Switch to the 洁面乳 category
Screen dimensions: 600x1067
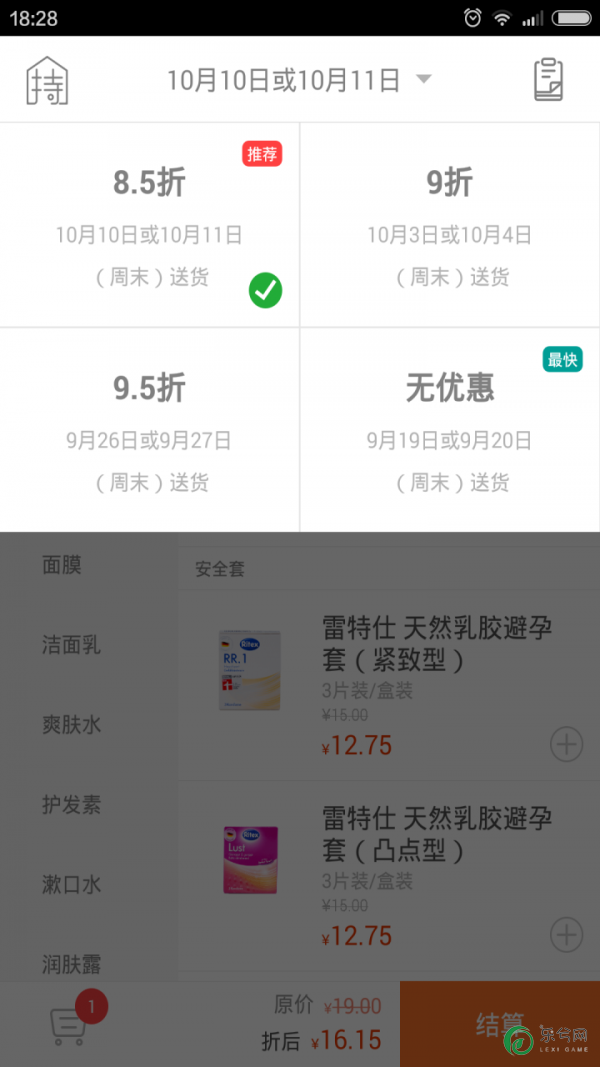[x=71, y=645]
